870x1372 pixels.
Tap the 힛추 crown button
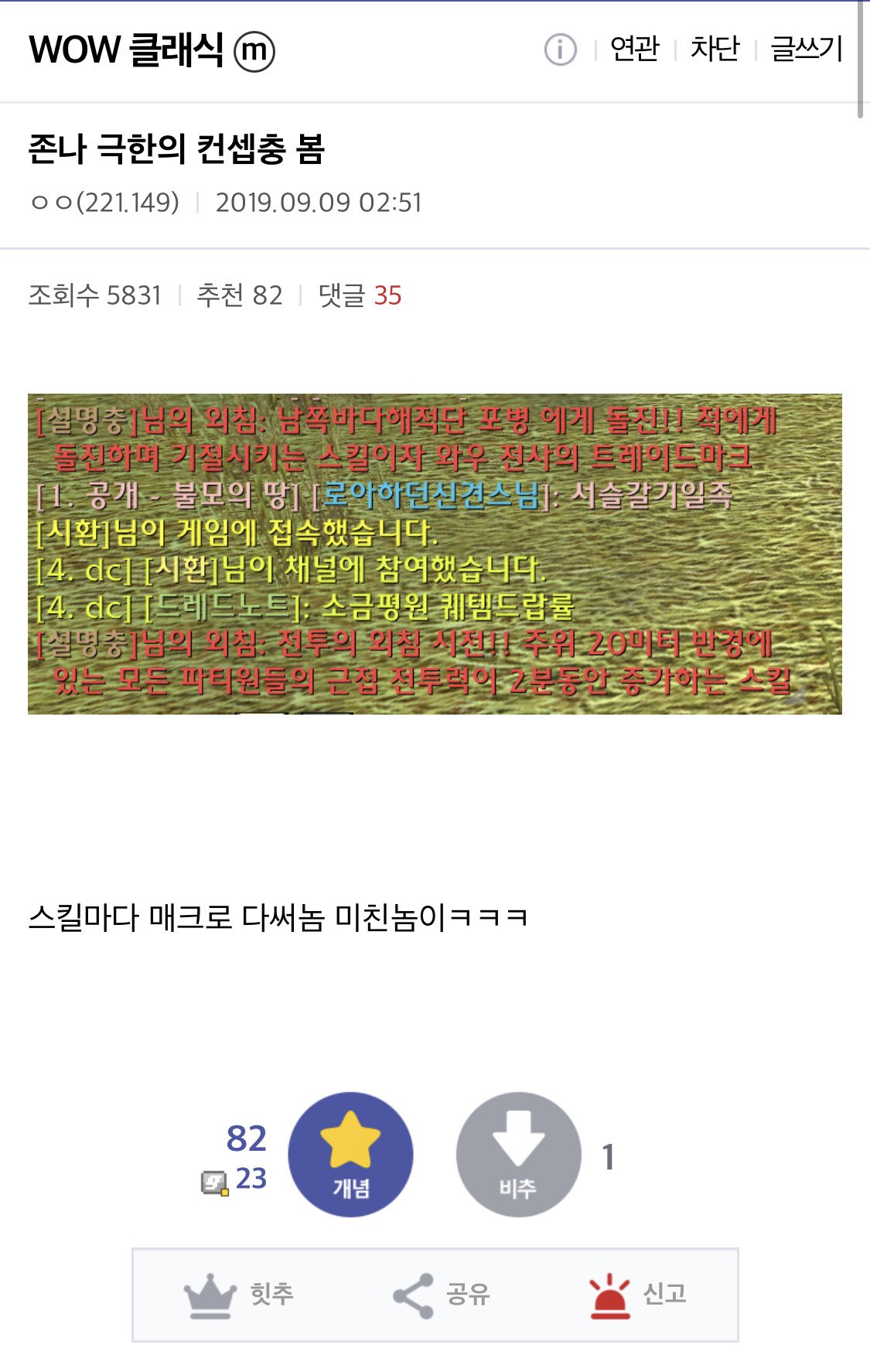point(238,1295)
